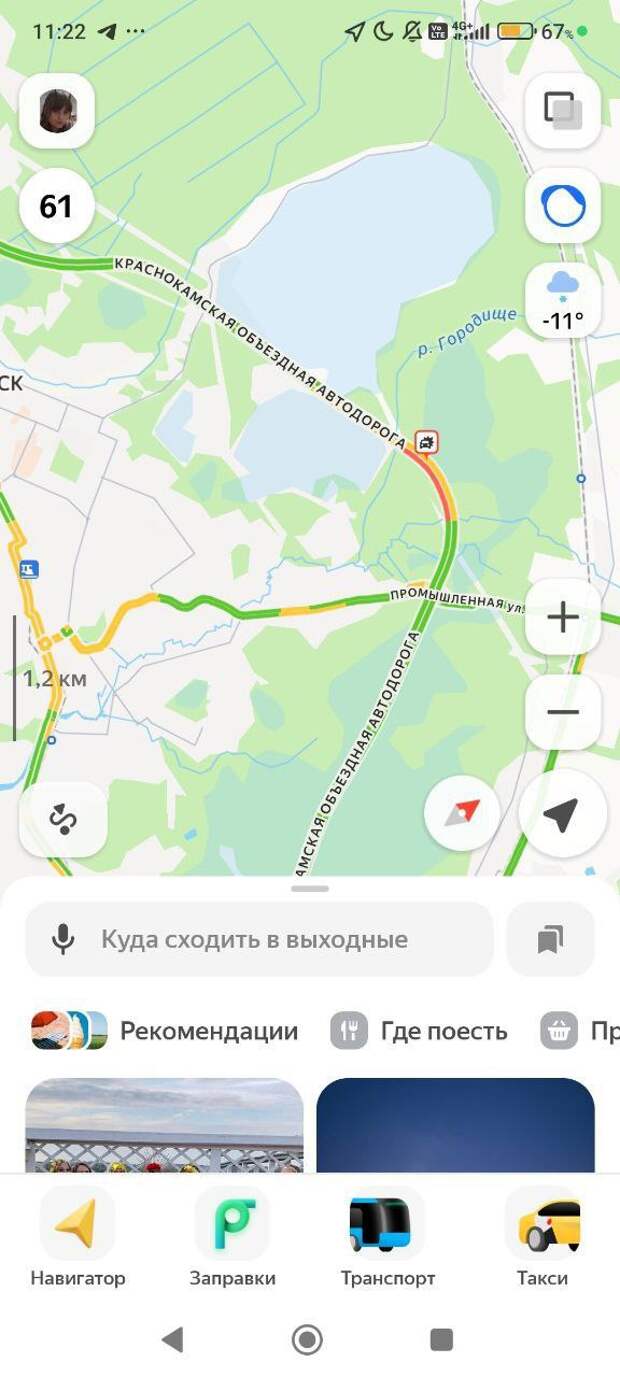620x1377 pixels.
Task: Zoom in on the map
Action: tap(563, 617)
